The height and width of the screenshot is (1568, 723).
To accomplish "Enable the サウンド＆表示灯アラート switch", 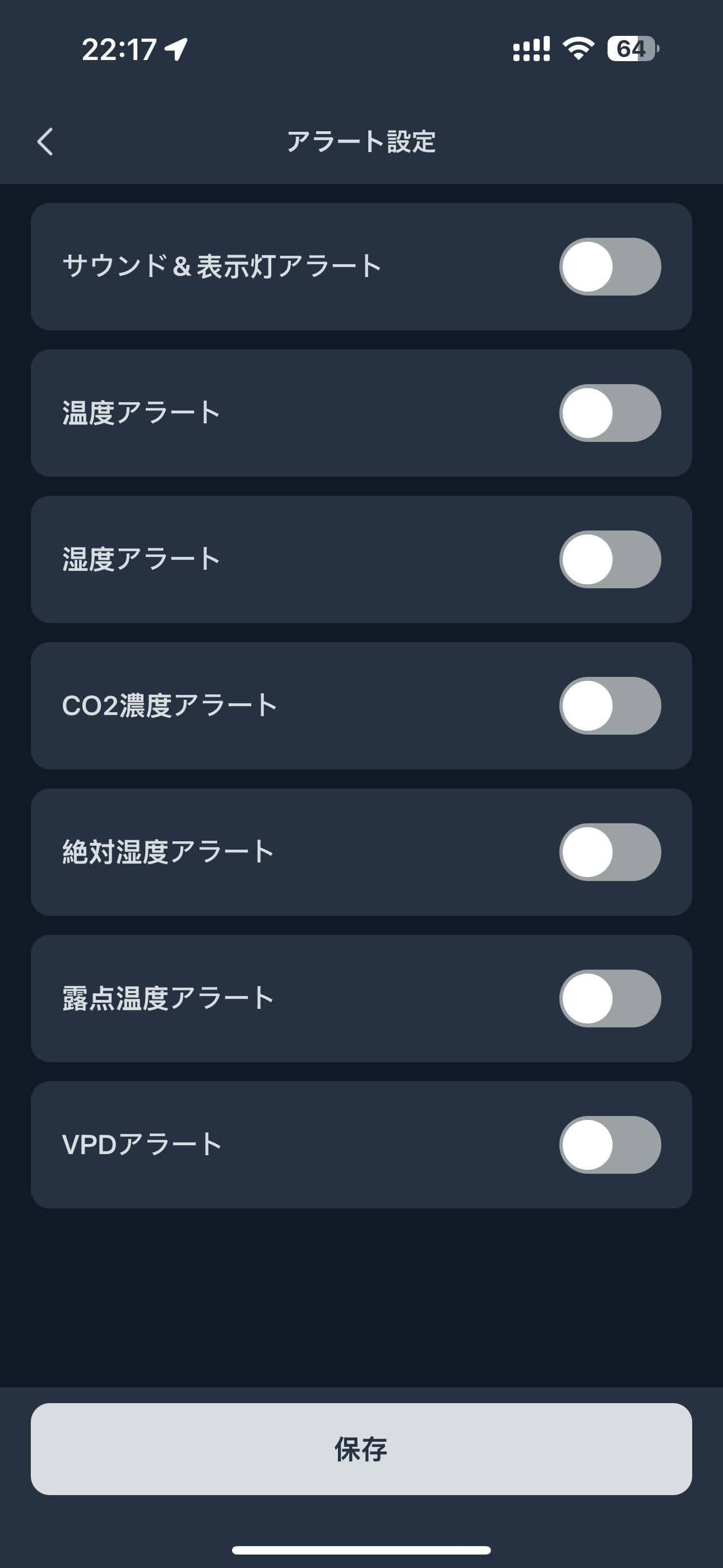I will pyautogui.click(x=610, y=266).
